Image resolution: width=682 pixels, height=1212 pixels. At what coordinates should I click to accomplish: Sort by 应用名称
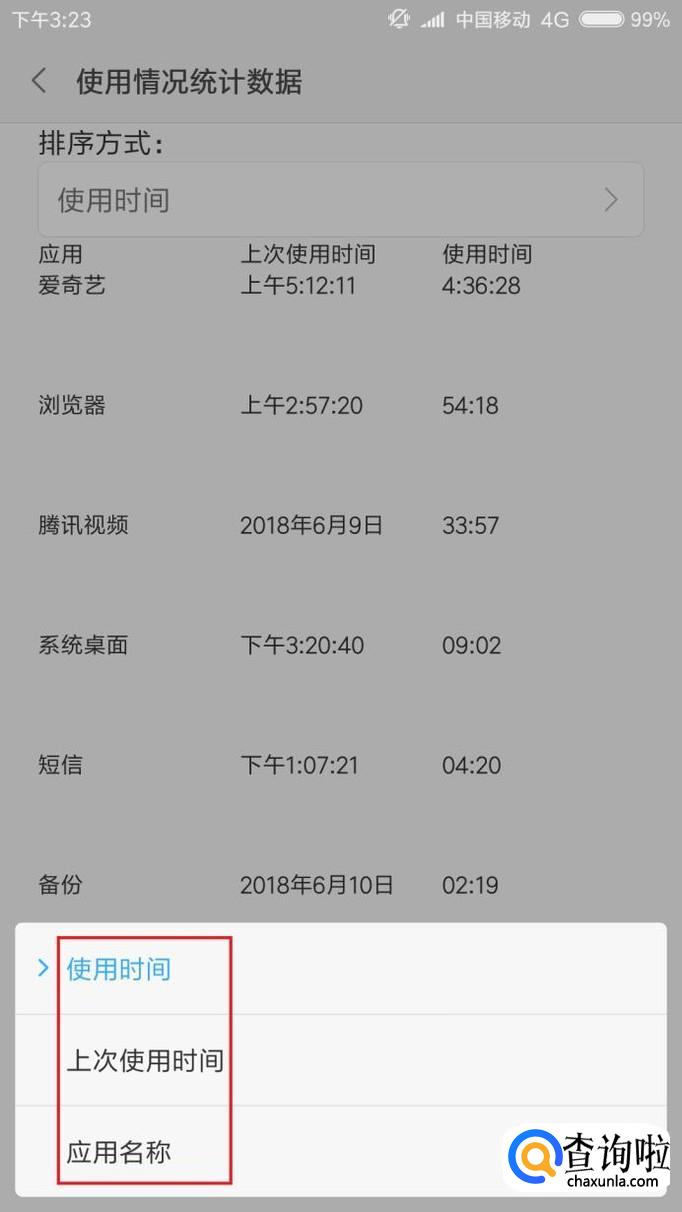(x=119, y=1152)
